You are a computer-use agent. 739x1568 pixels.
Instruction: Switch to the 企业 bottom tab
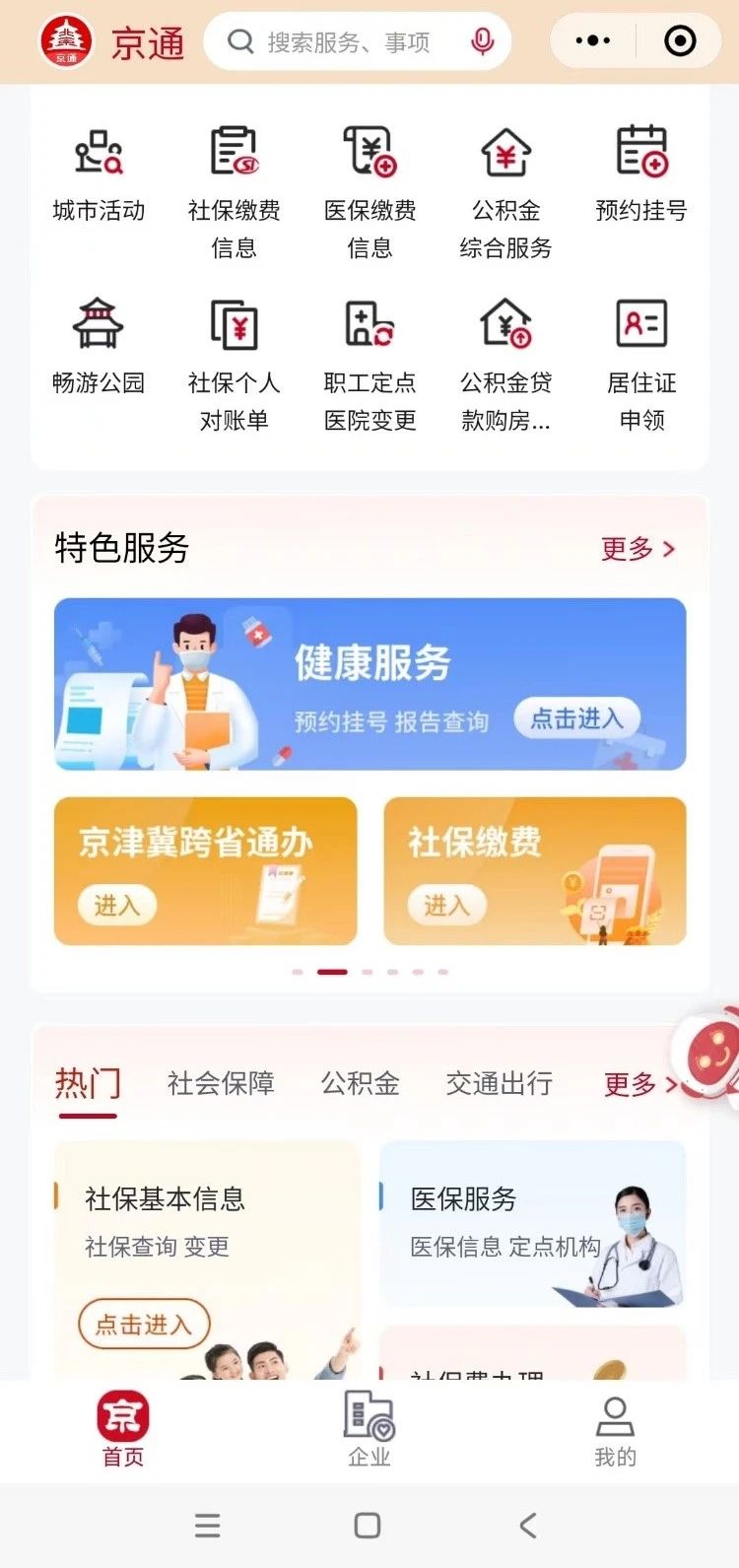[x=369, y=1429]
